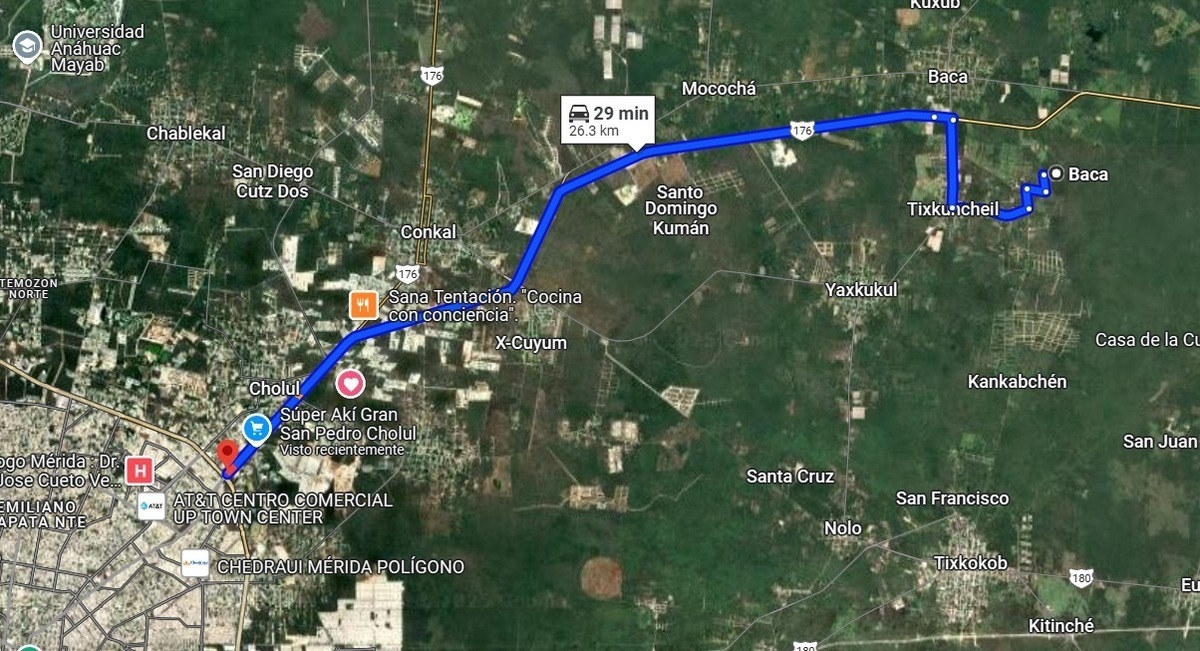Tap the 29 min route time label

(608, 120)
